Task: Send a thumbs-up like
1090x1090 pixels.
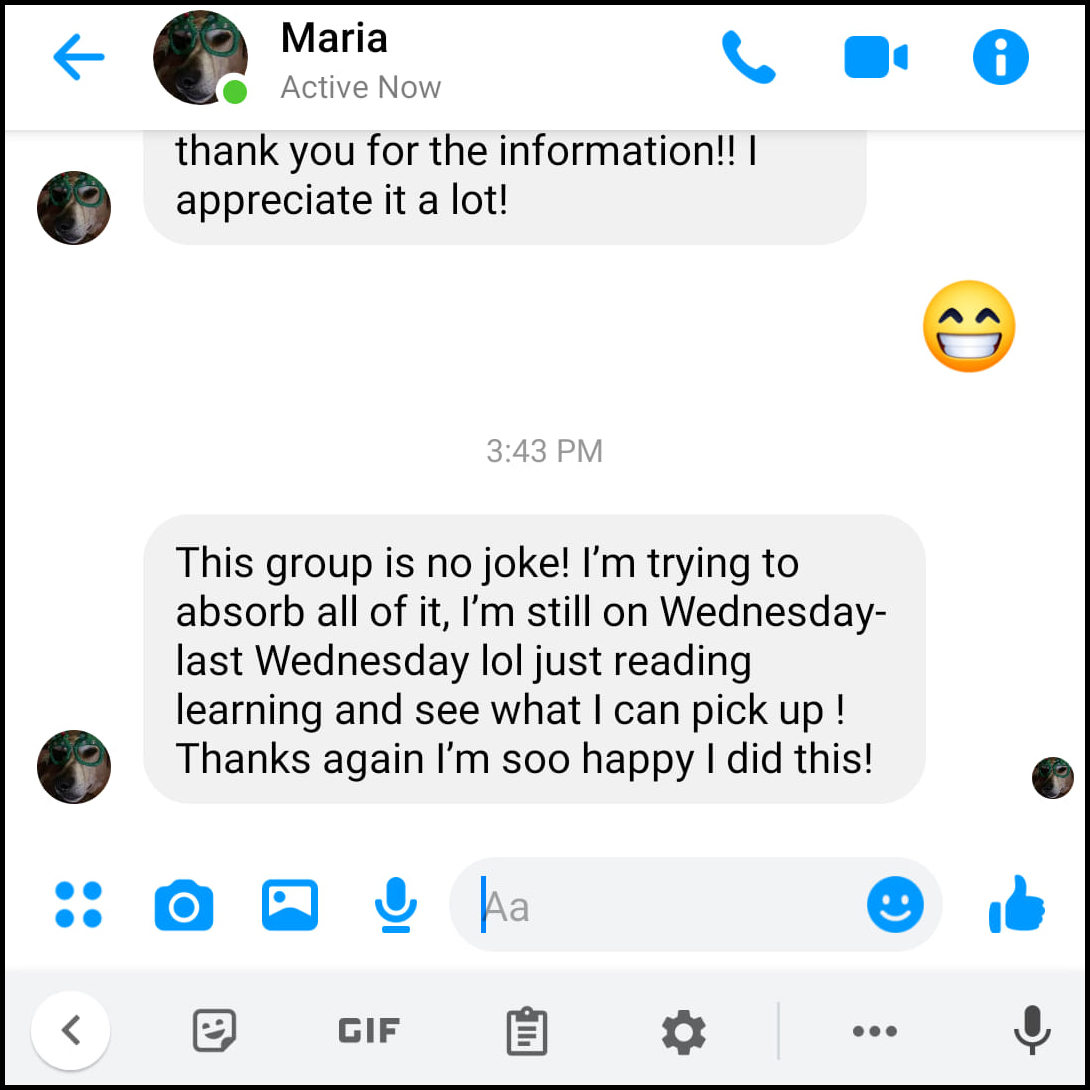Action: 1016,905
